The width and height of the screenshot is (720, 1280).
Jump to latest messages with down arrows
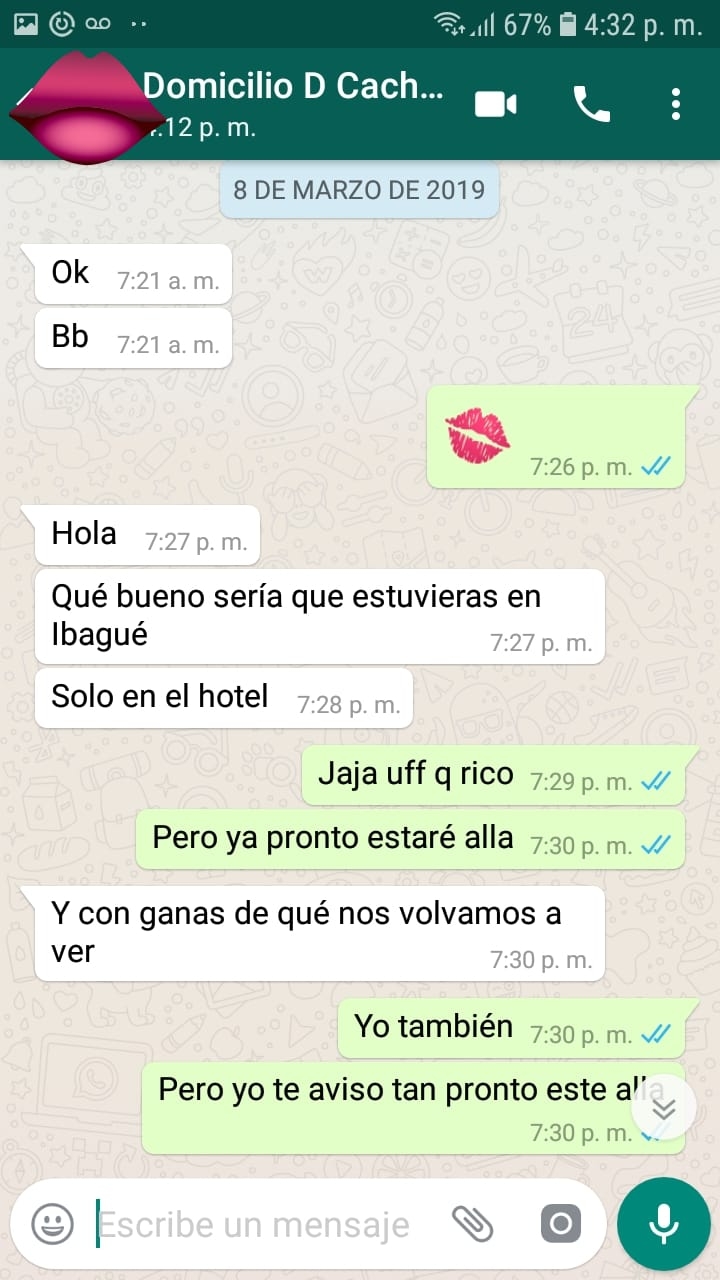[664, 1108]
